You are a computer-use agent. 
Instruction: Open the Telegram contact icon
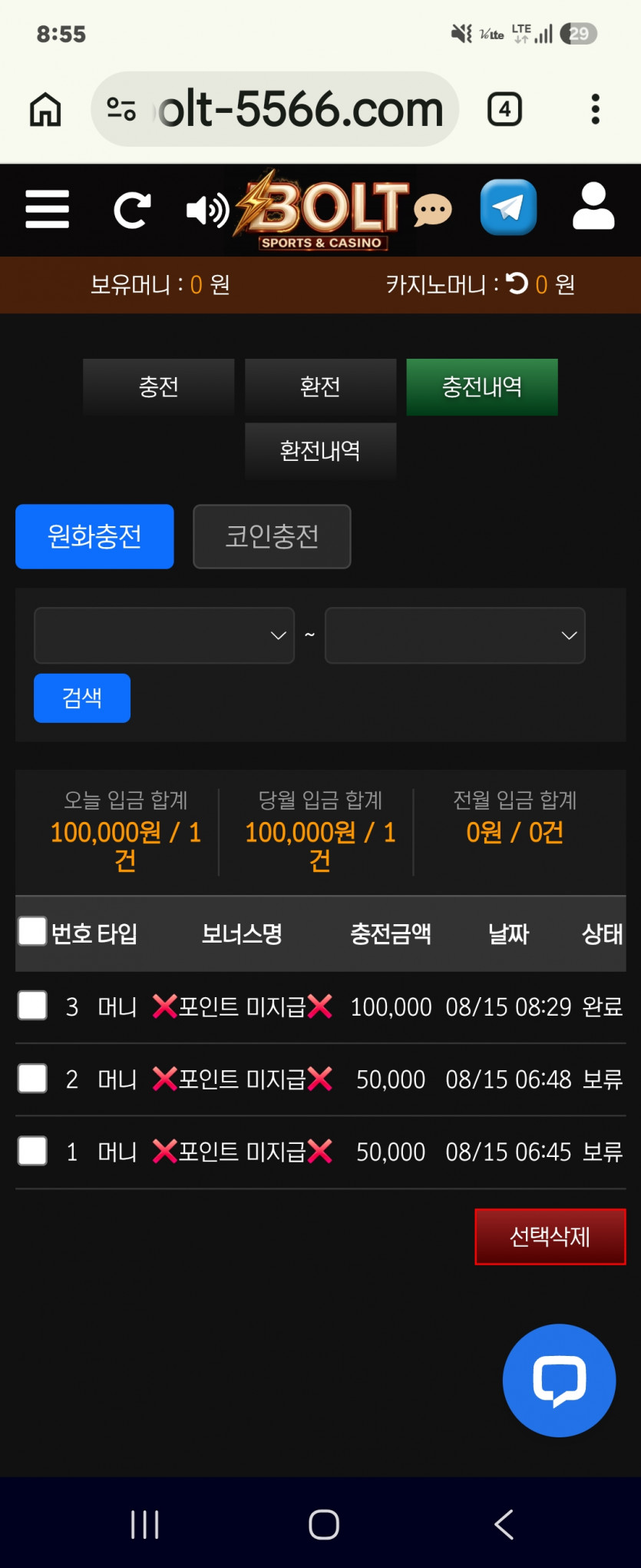point(508,207)
